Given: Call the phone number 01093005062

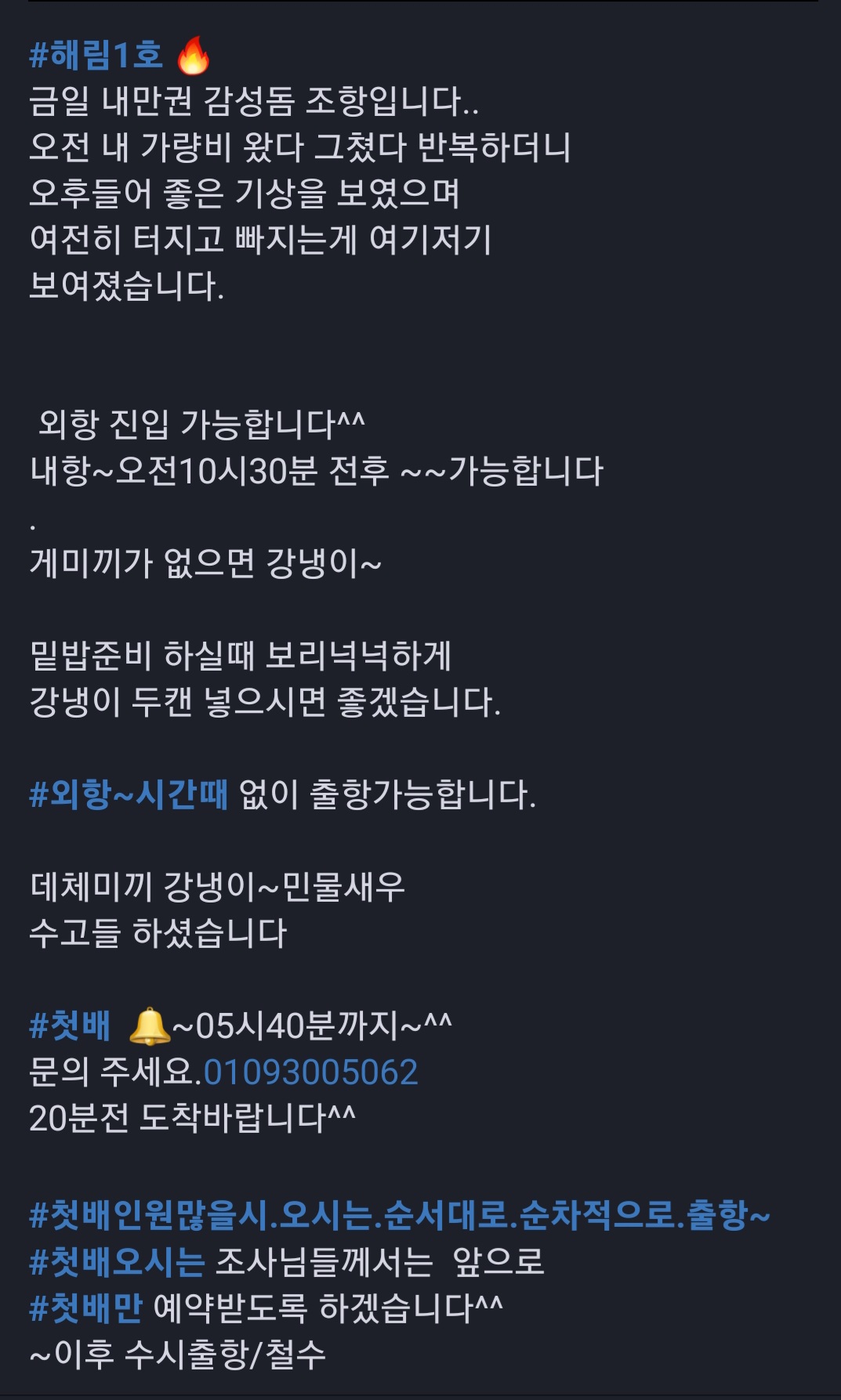Looking at the screenshot, I should point(310,1072).
